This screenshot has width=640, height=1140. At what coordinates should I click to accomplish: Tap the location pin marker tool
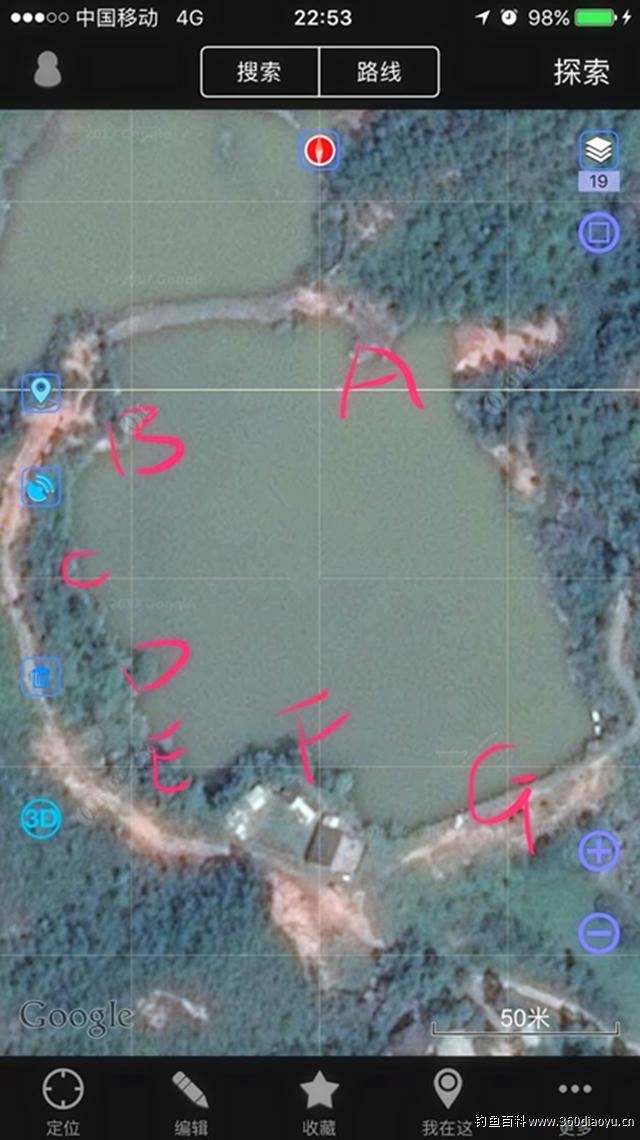[x=41, y=392]
